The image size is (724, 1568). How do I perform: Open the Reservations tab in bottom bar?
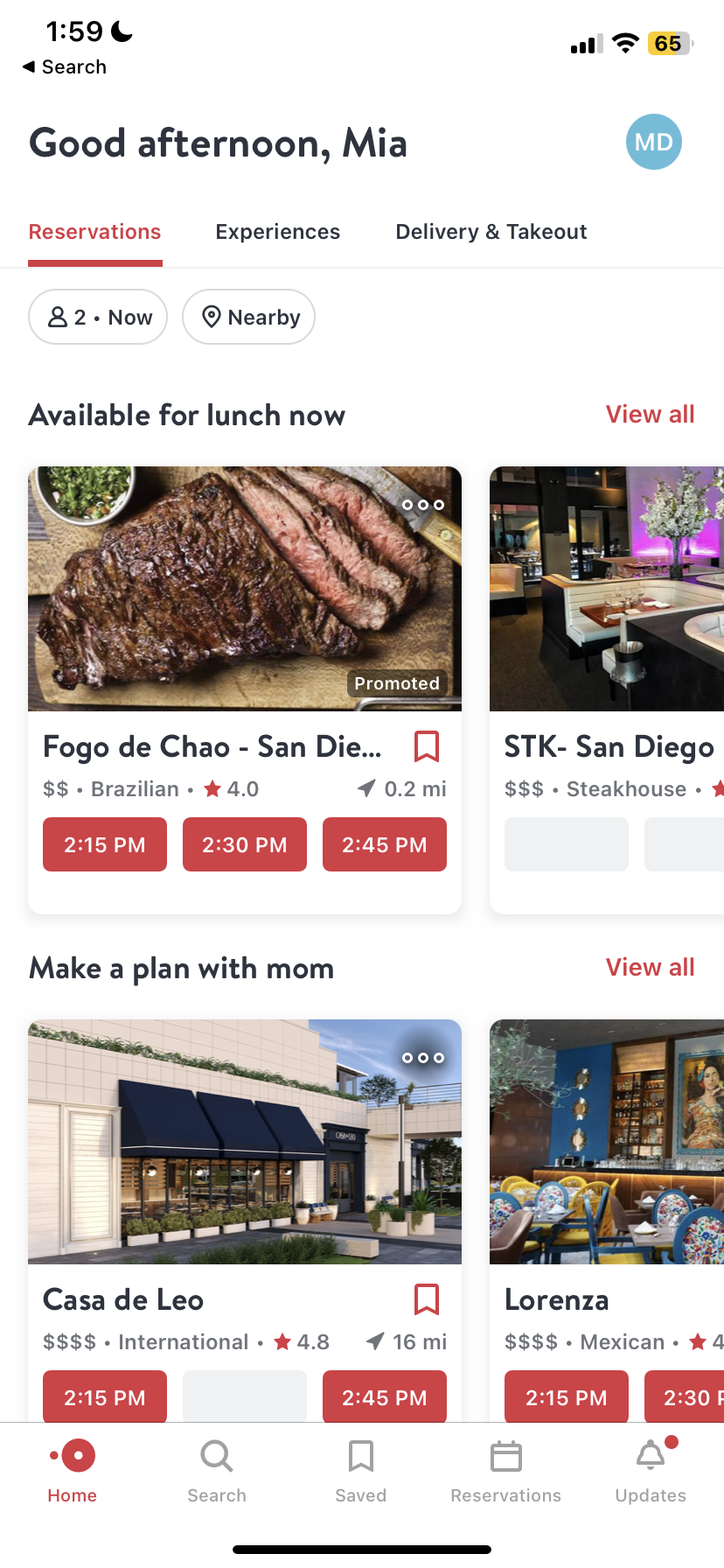pyautogui.click(x=506, y=1472)
